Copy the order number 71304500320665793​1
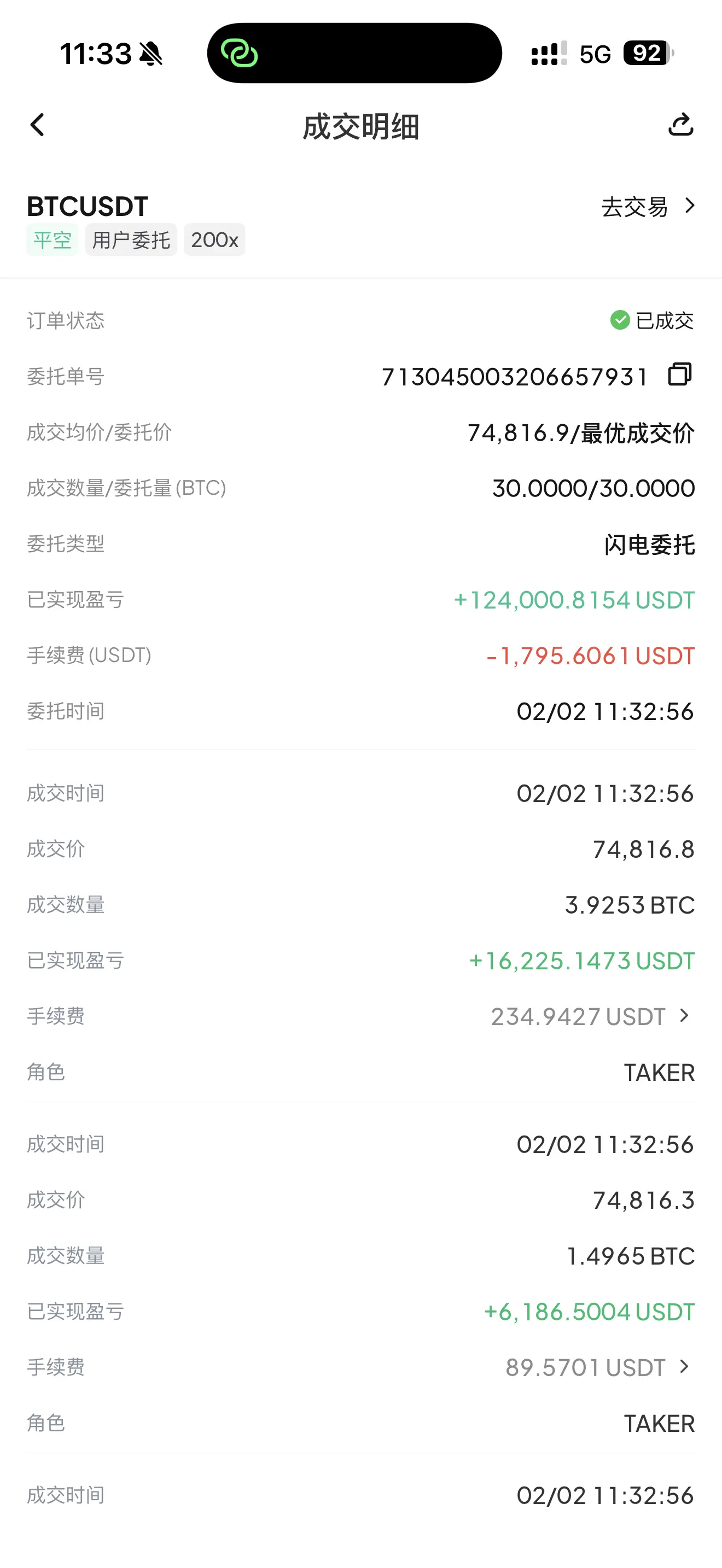Image resolution: width=722 pixels, height=1568 pixels. [680, 375]
